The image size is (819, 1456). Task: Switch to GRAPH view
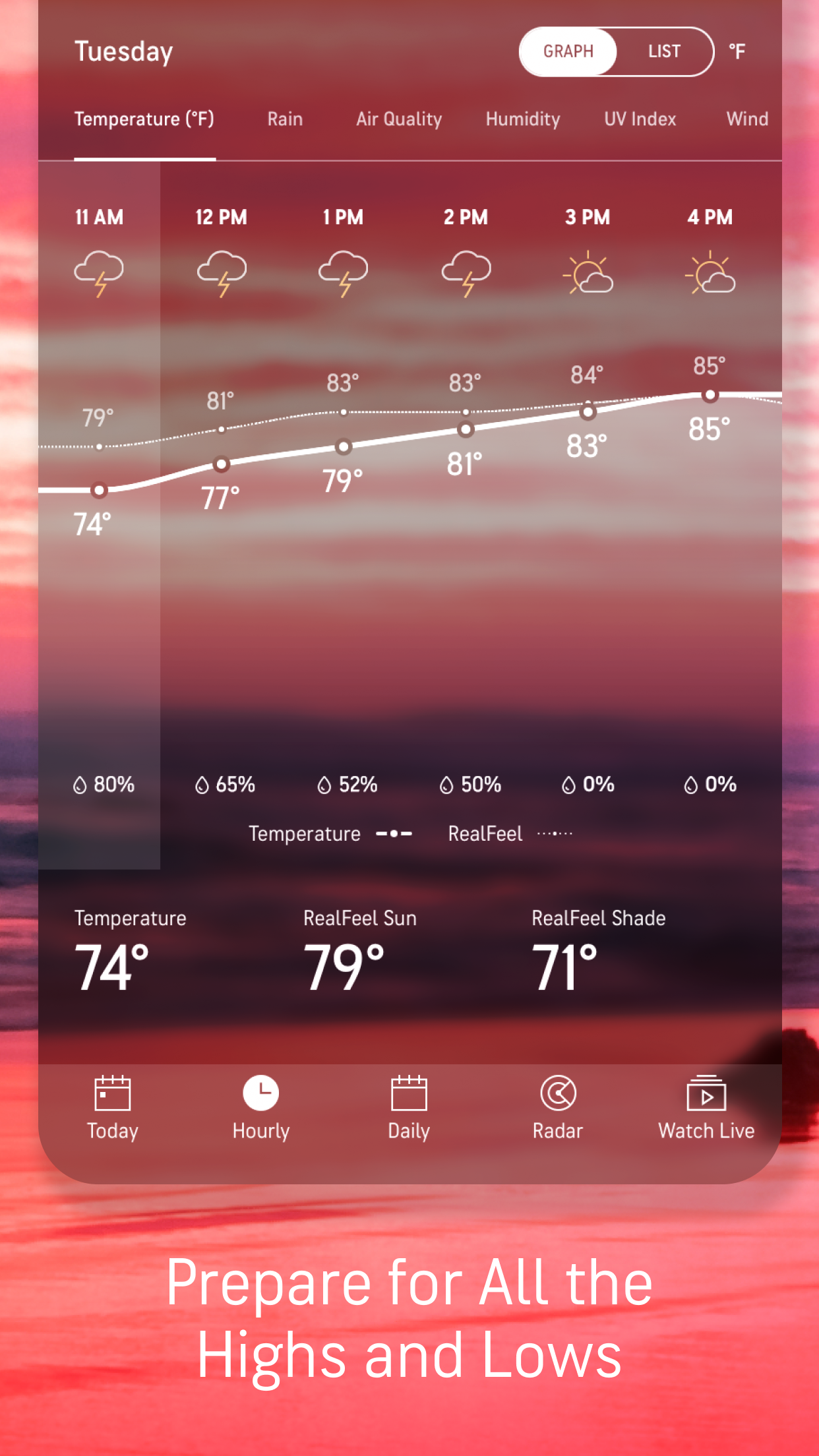pyautogui.click(x=568, y=51)
